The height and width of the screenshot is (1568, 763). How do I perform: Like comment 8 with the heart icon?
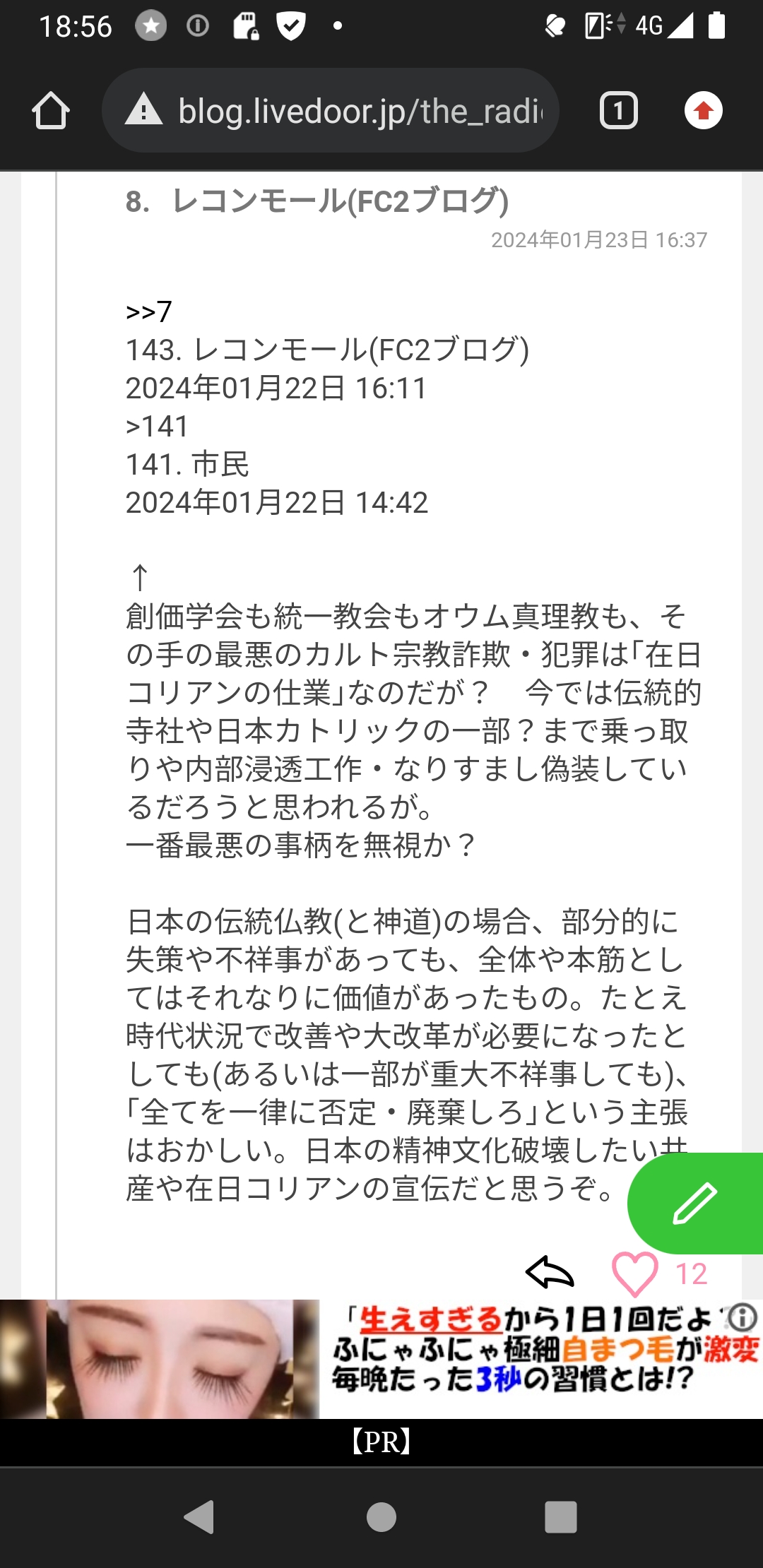634,1273
